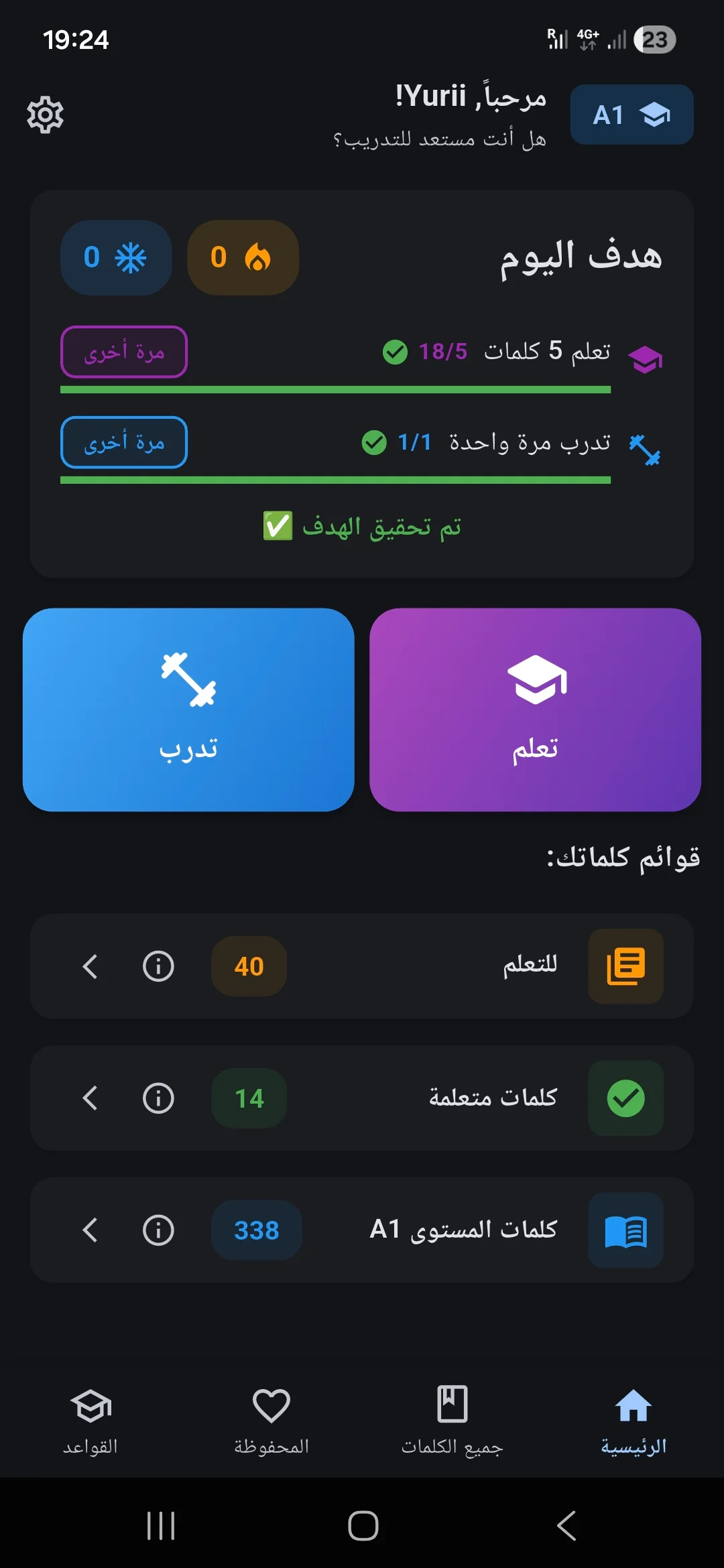Expand the كلمات متعلمة list

point(92,1098)
